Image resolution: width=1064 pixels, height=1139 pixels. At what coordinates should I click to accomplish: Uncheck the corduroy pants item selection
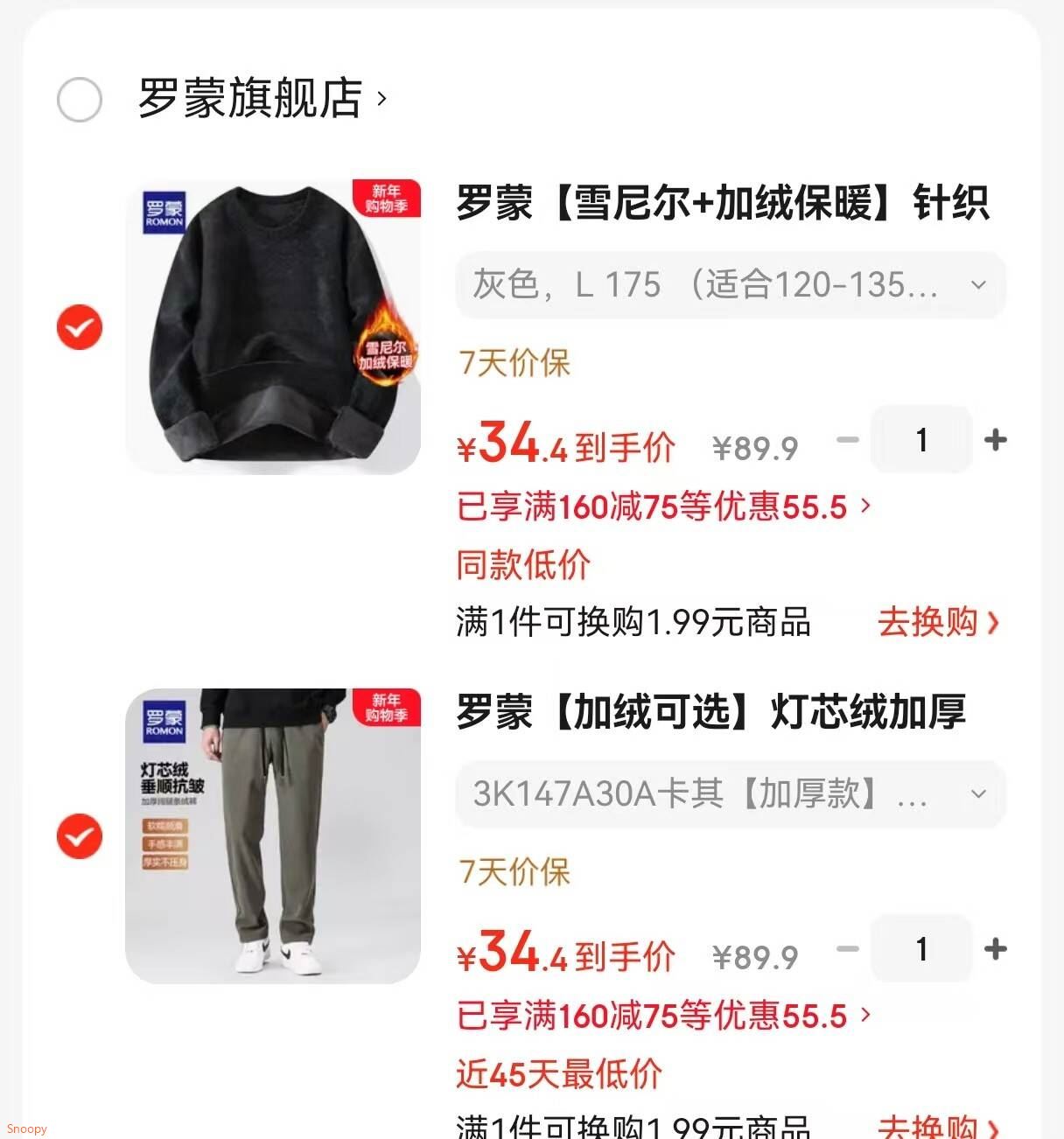click(80, 836)
